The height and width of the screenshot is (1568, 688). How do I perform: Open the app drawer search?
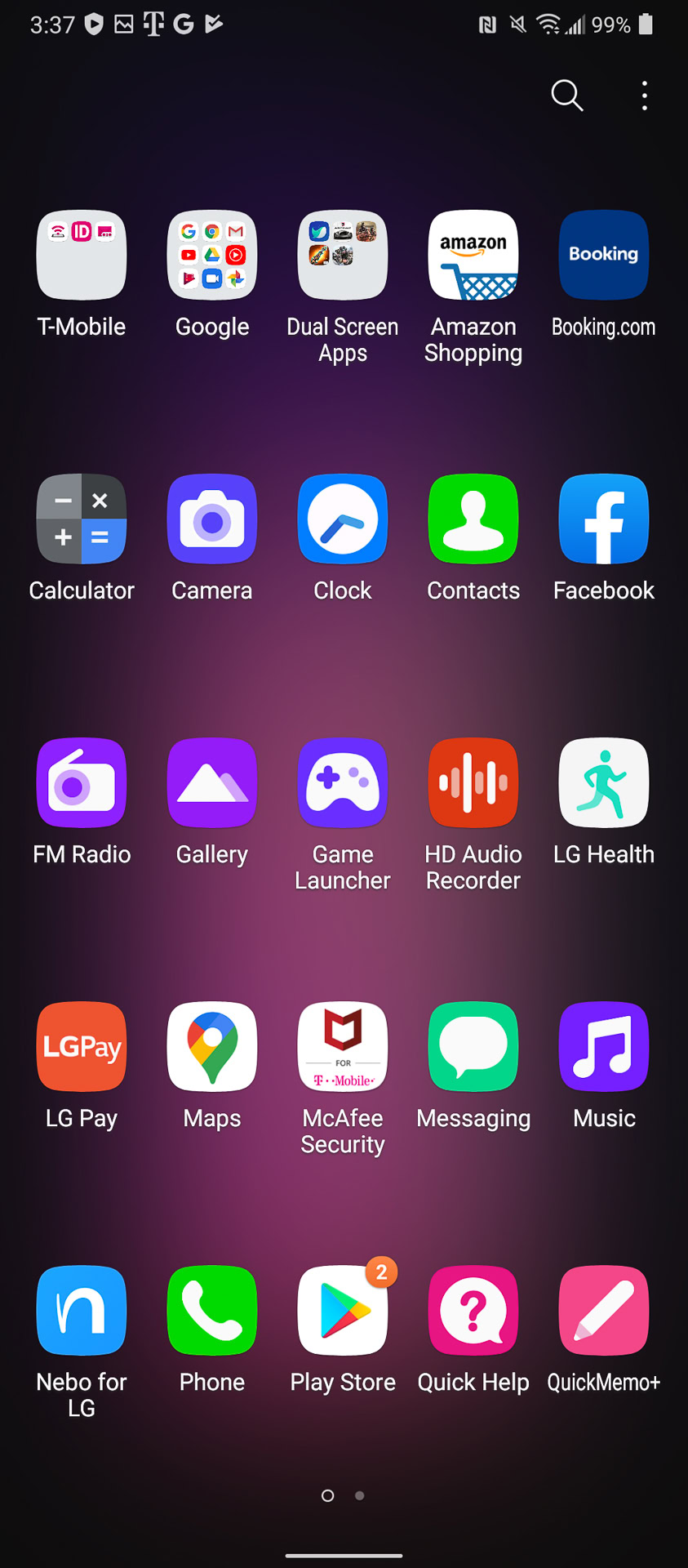click(566, 96)
